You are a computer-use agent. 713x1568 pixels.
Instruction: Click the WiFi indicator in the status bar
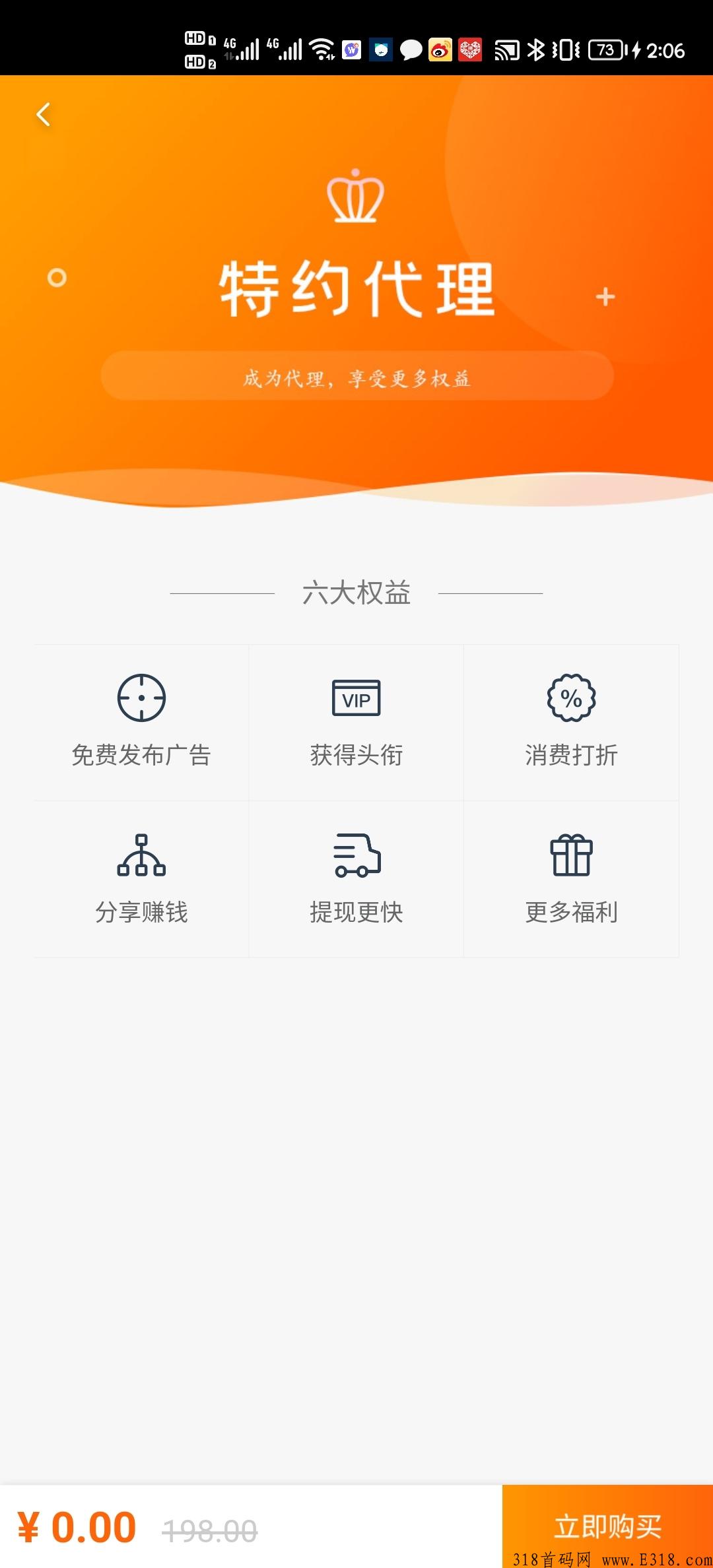click(322, 49)
